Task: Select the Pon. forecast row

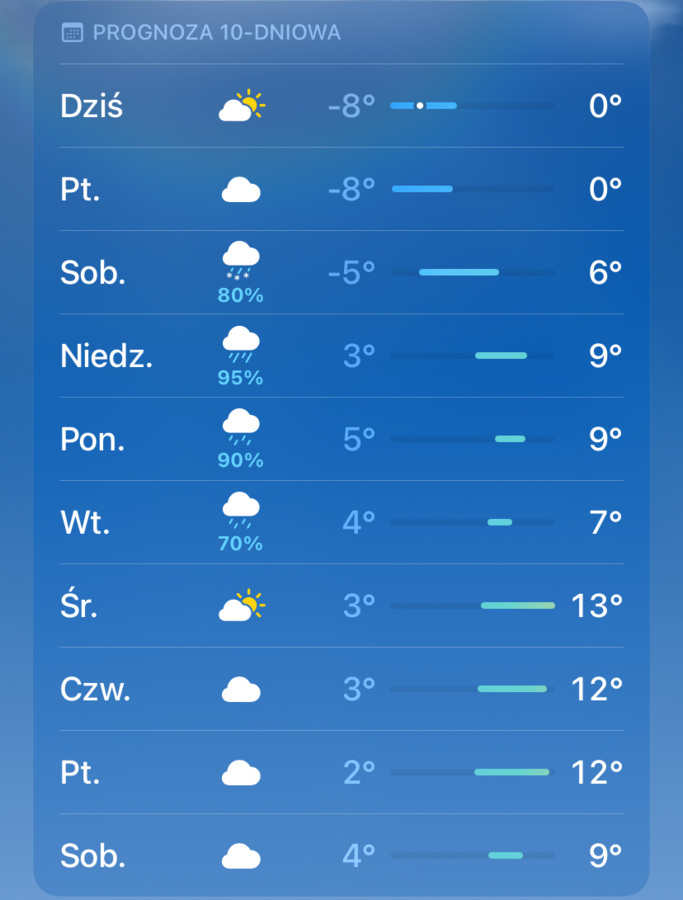Action: point(341,439)
